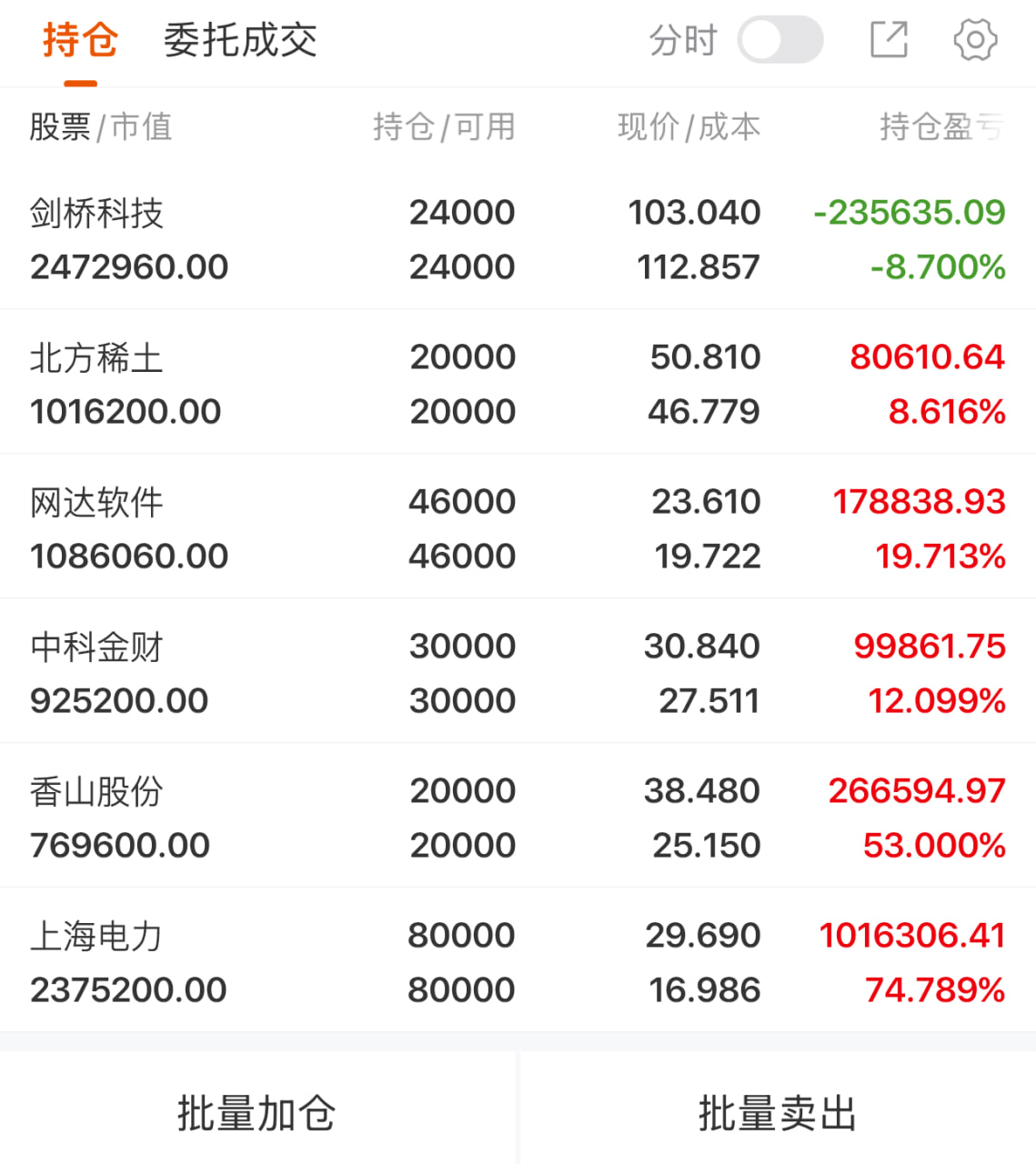Viewport: 1036px width, 1164px height.
Task: Select the 北方稀土 holding row
Action: 364,382
